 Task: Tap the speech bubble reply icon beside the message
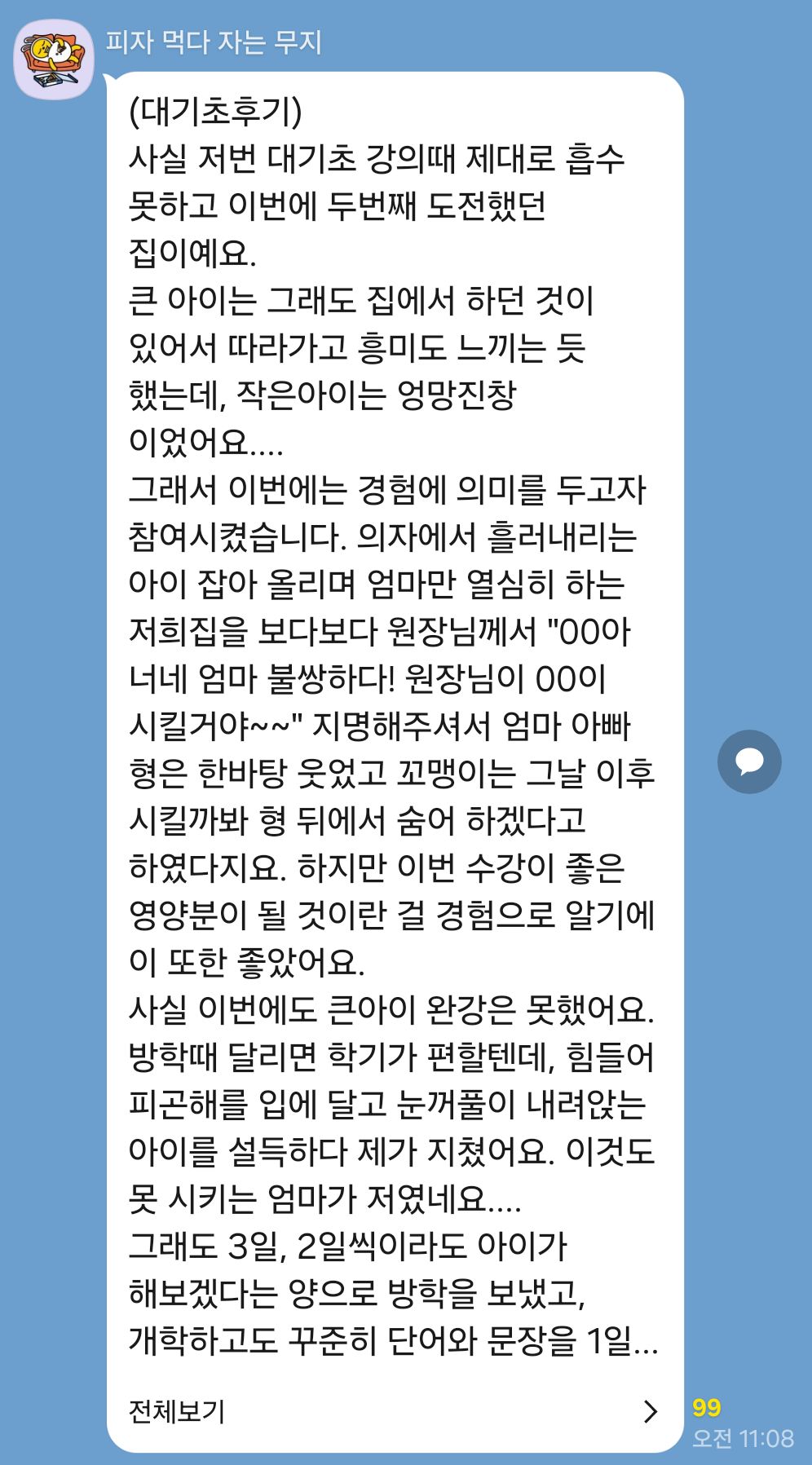click(749, 761)
